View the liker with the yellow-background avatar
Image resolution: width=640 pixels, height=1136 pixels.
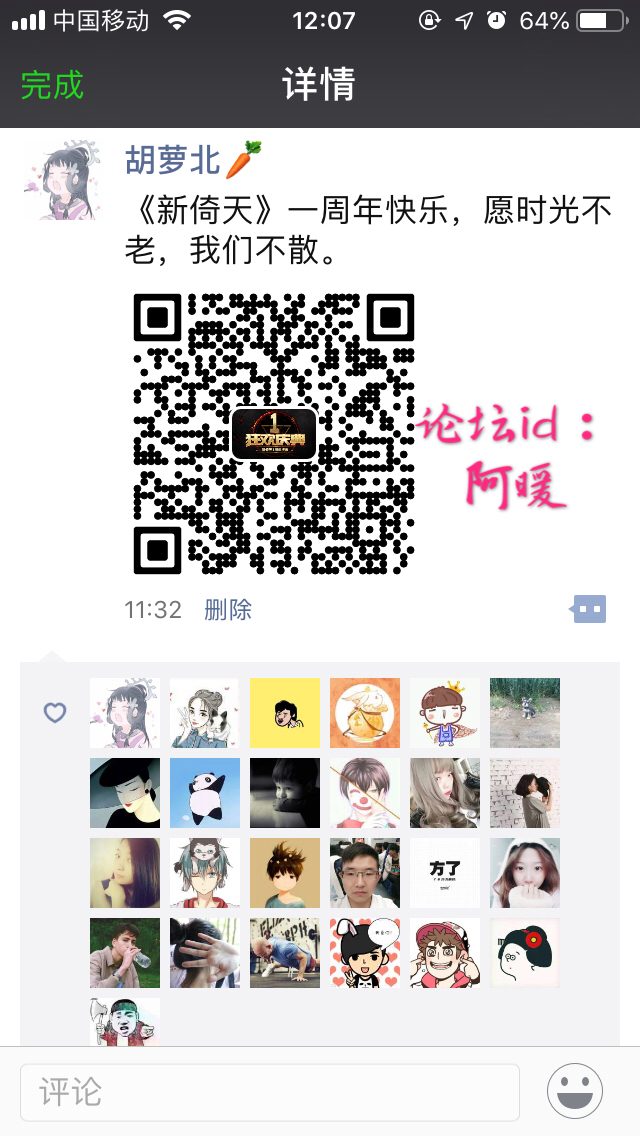[x=285, y=713]
